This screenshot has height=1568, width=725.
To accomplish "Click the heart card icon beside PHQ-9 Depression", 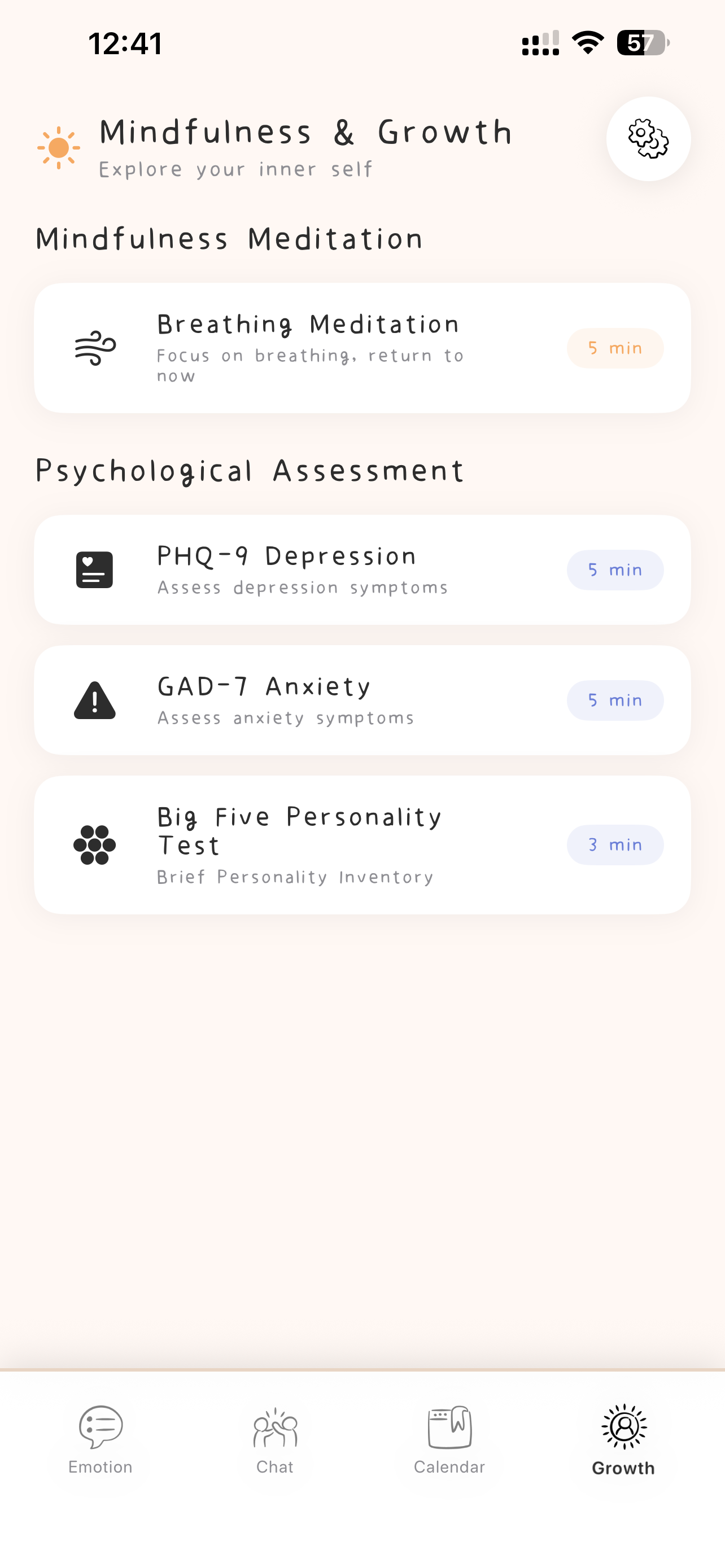I will click(93, 569).
